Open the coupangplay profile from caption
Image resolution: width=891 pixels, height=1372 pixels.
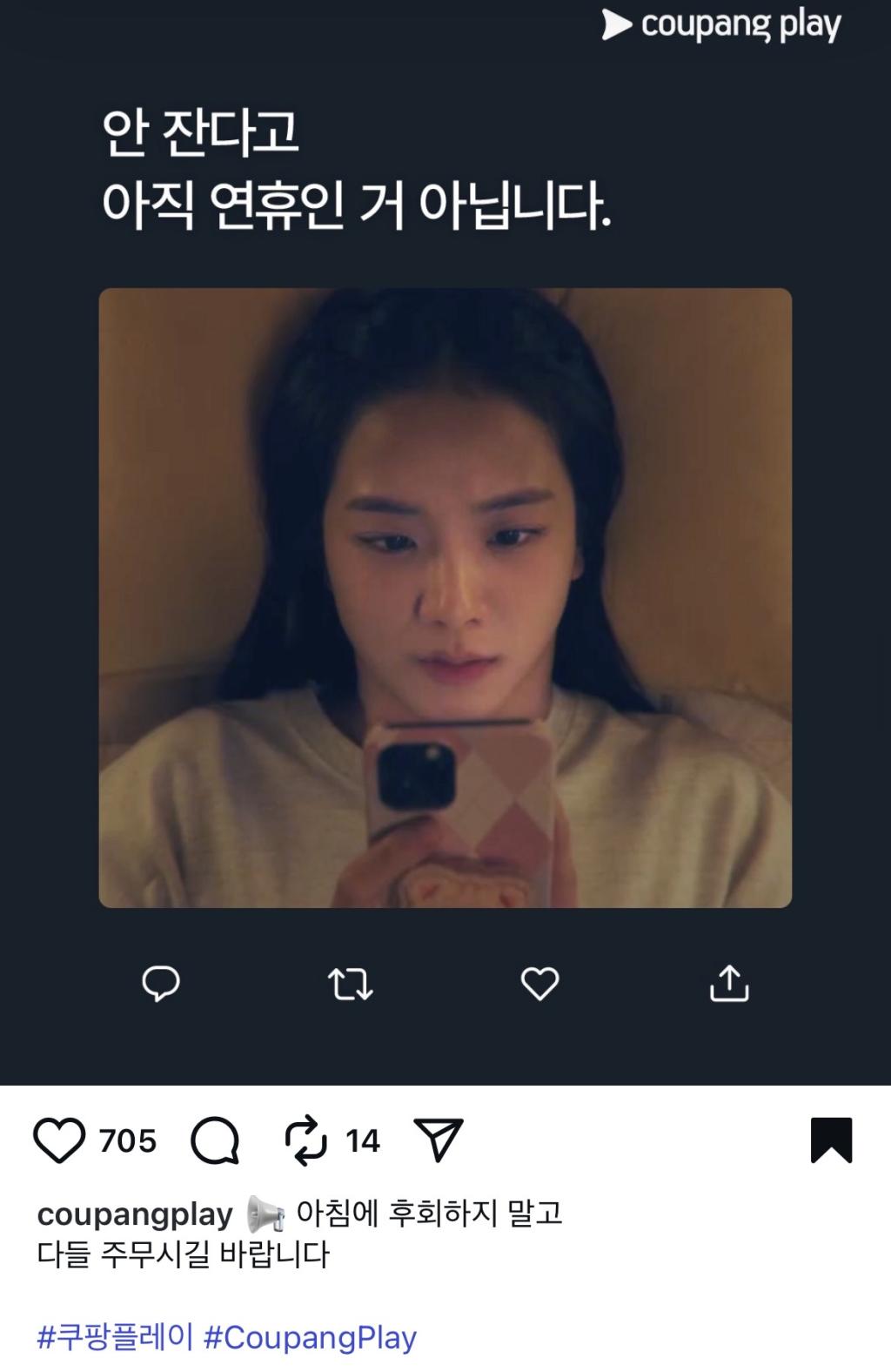pyautogui.click(x=135, y=1214)
